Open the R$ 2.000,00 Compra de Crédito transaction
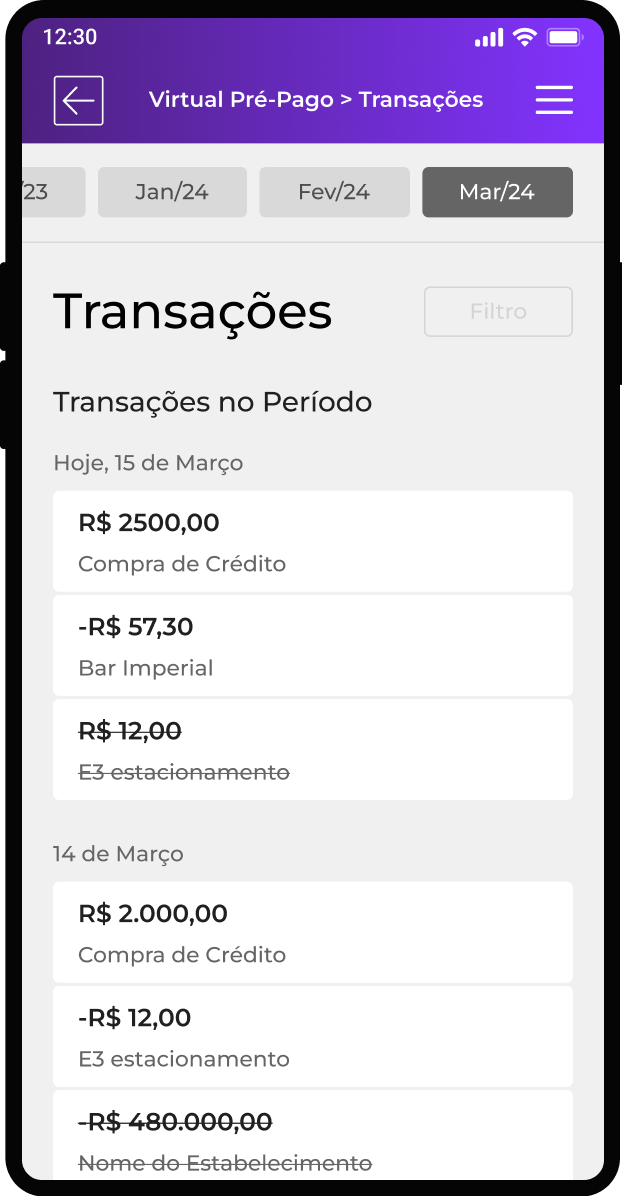622x1196 pixels. [x=312, y=932]
